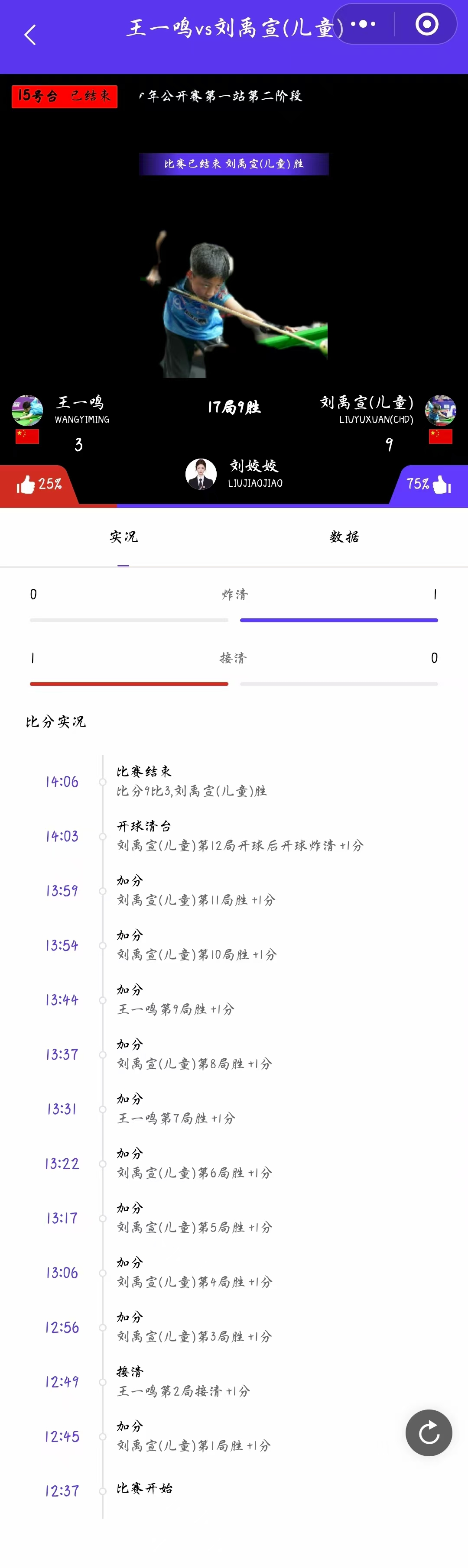
Task: Refresh the live score feed
Action: pyautogui.click(x=429, y=1432)
